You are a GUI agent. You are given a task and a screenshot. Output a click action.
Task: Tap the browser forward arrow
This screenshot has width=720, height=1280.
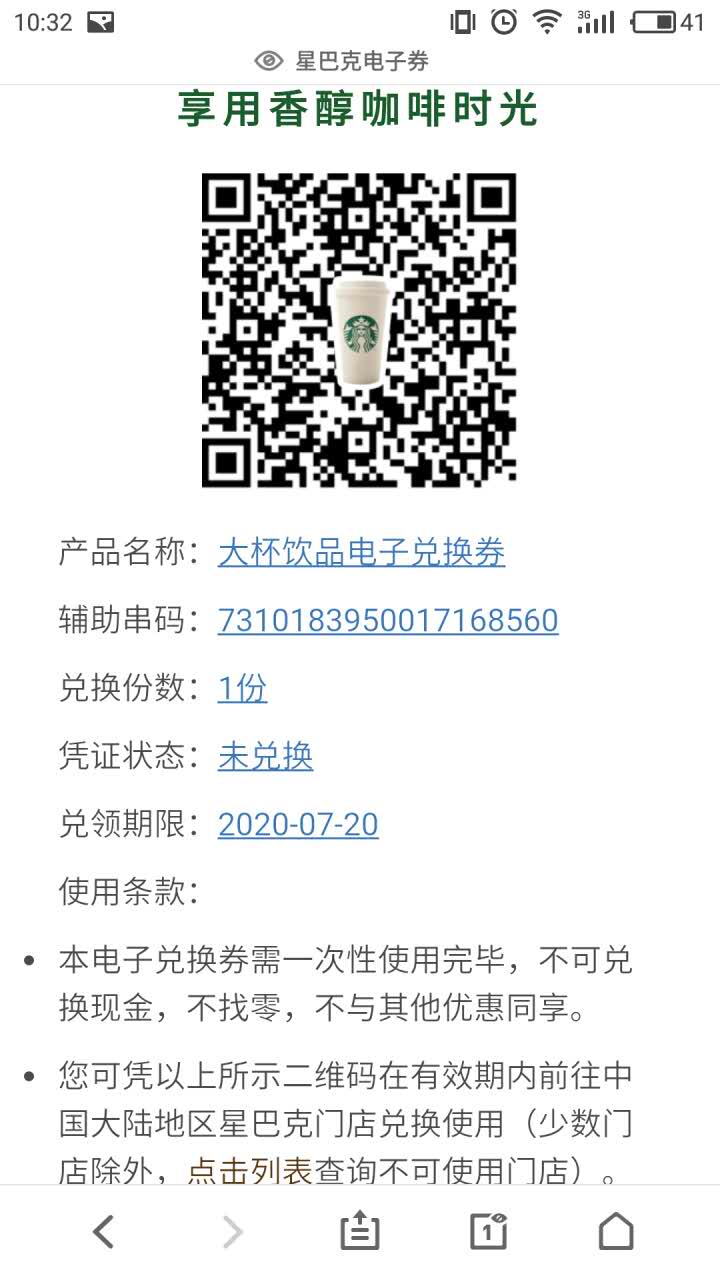tap(232, 1232)
